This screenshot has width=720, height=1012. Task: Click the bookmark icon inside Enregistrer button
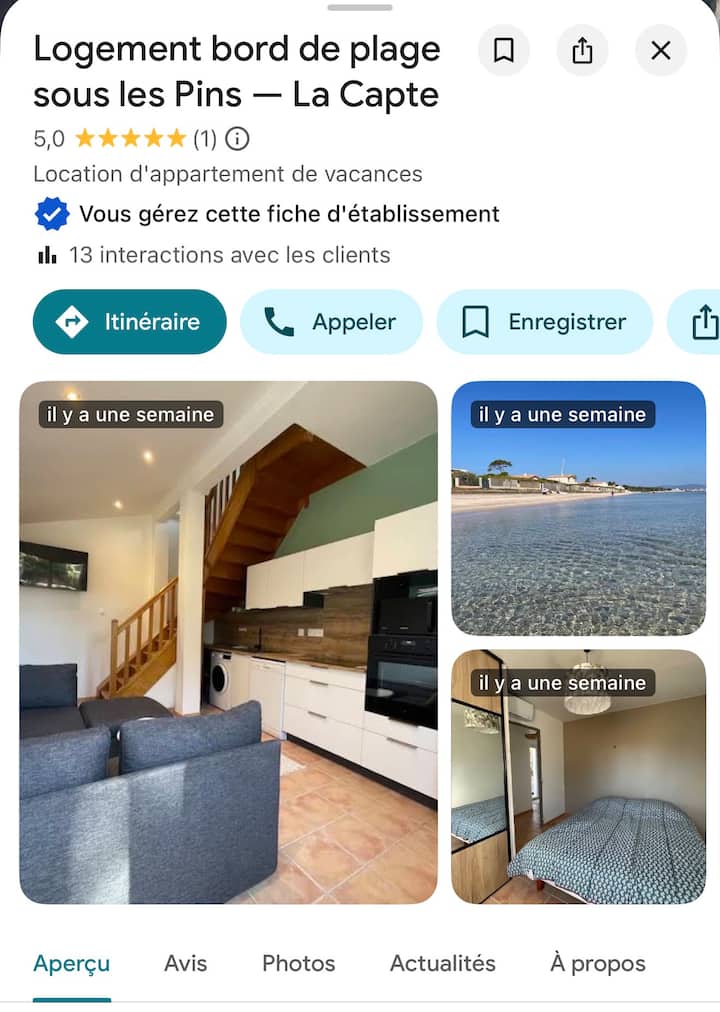(x=478, y=322)
